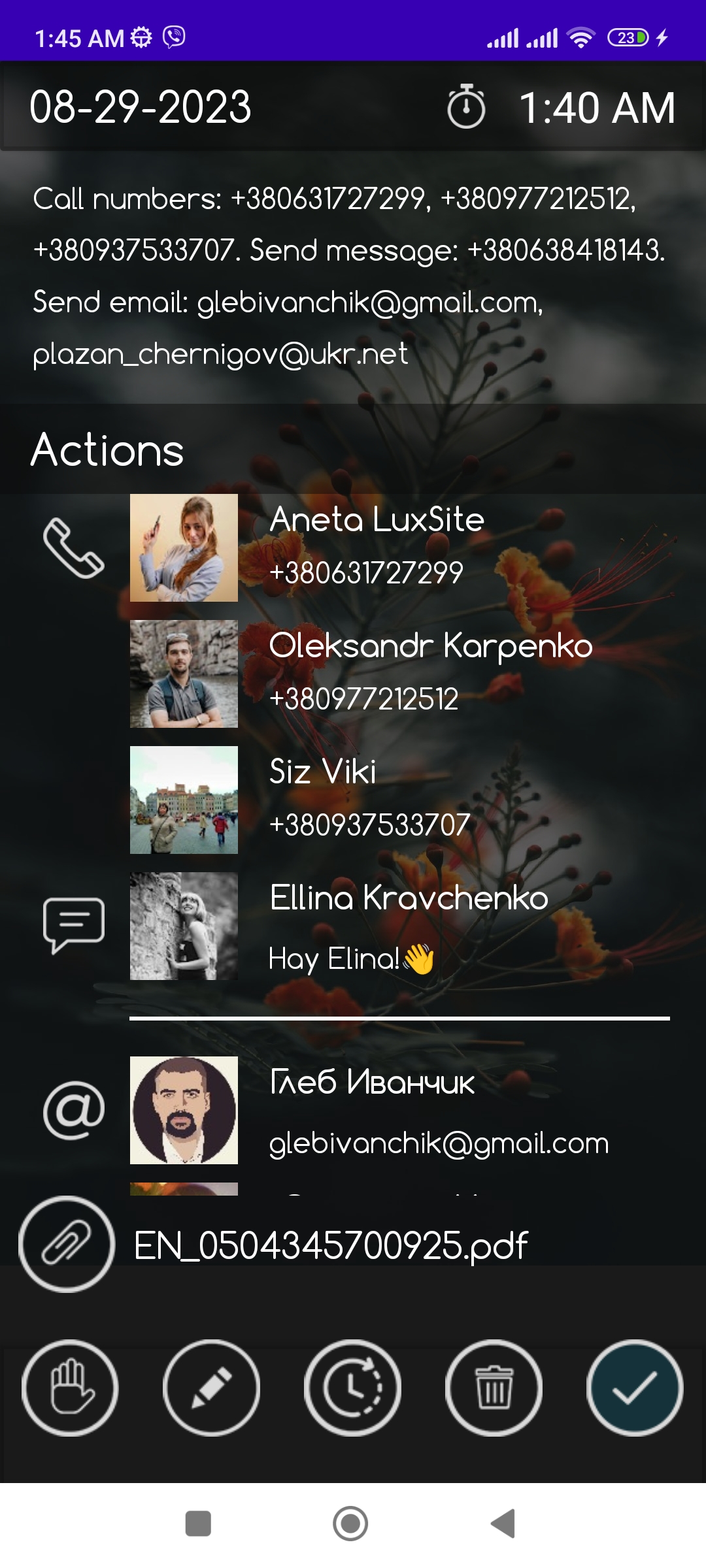Tap the hand stop icon button
The image size is (706, 1568).
pos(70,1388)
